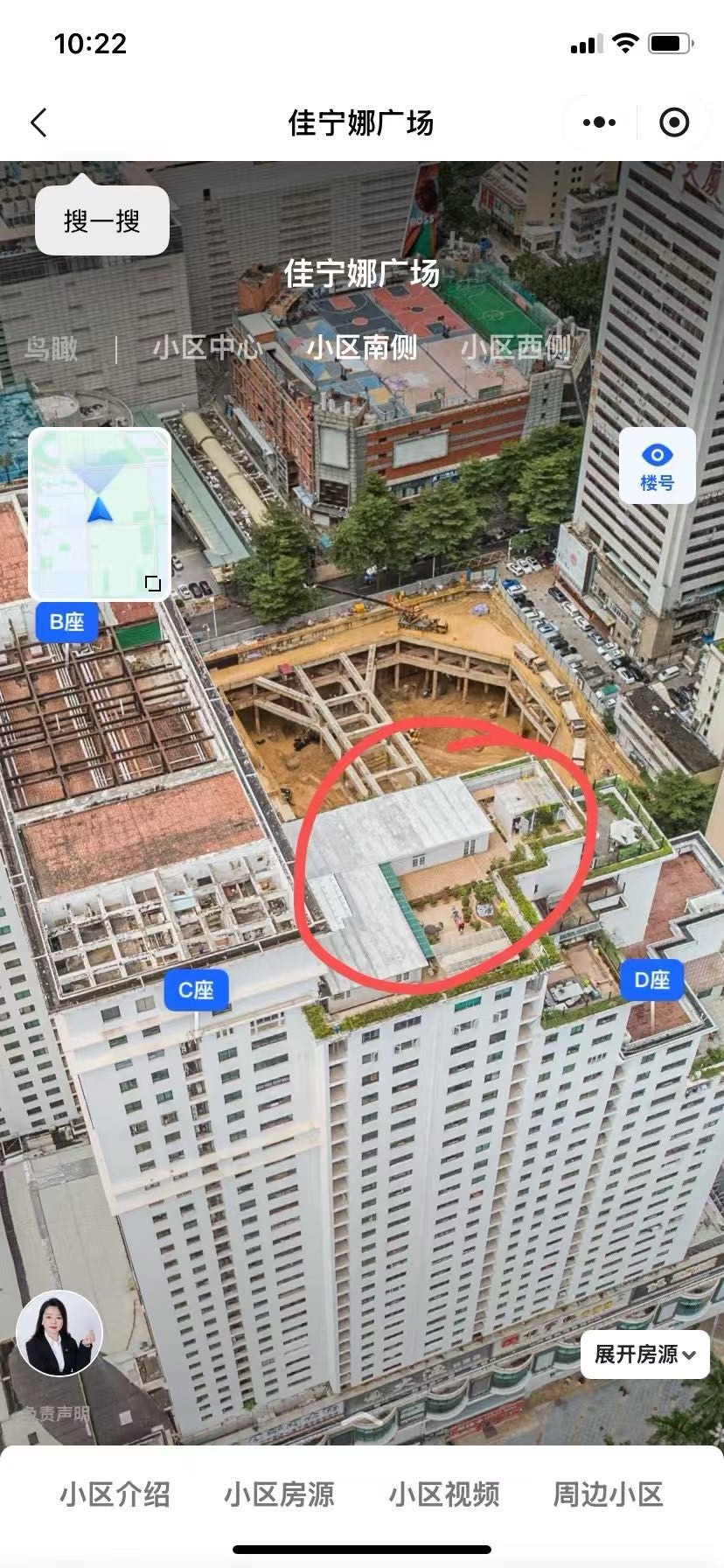Image resolution: width=724 pixels, height=1568 pixels.
Task: Close the mini program via circle icon
Action: coord(673,122)
